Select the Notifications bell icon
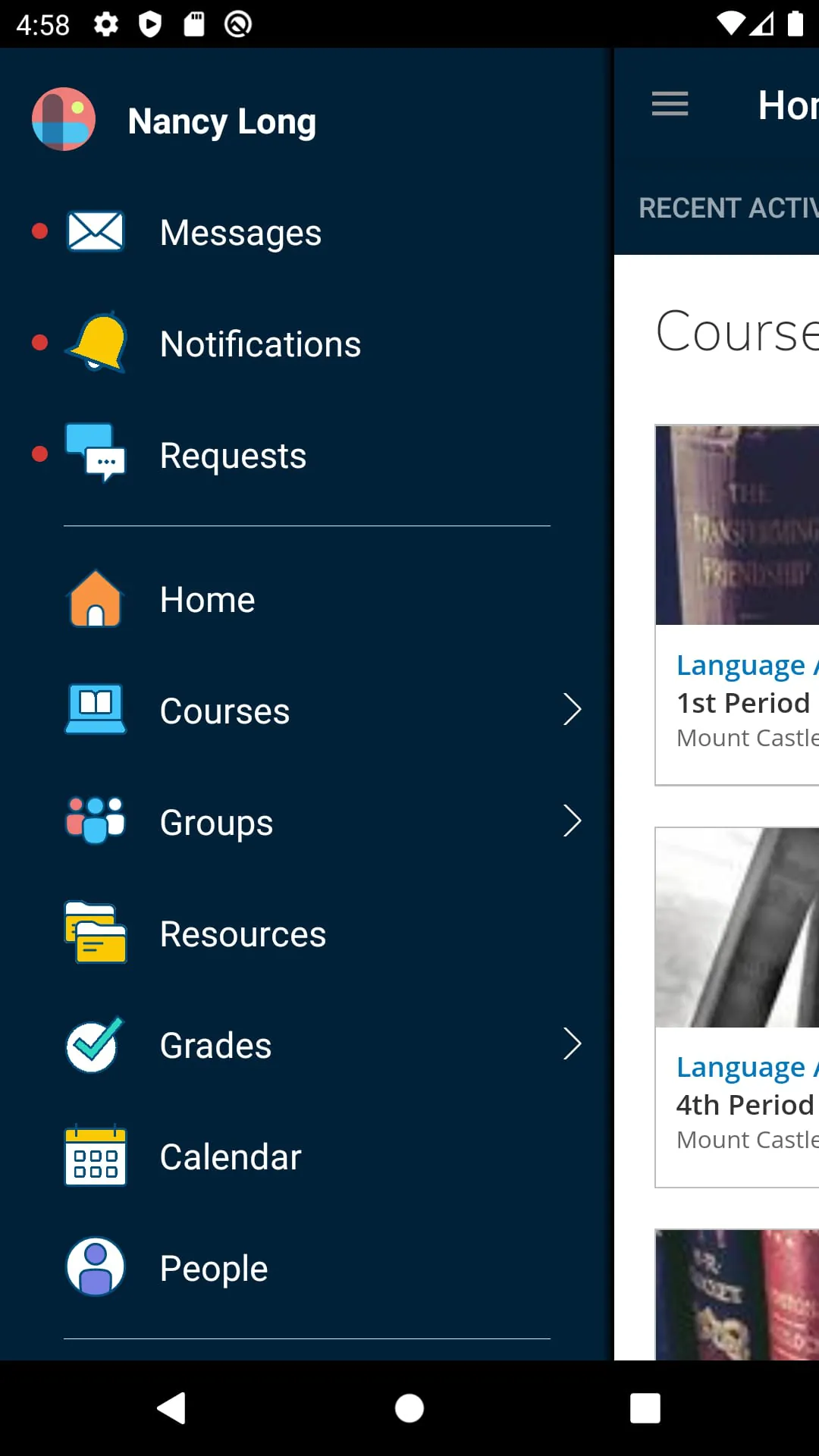This screenshot has height=1456, width=819. [x=94, y=343]
